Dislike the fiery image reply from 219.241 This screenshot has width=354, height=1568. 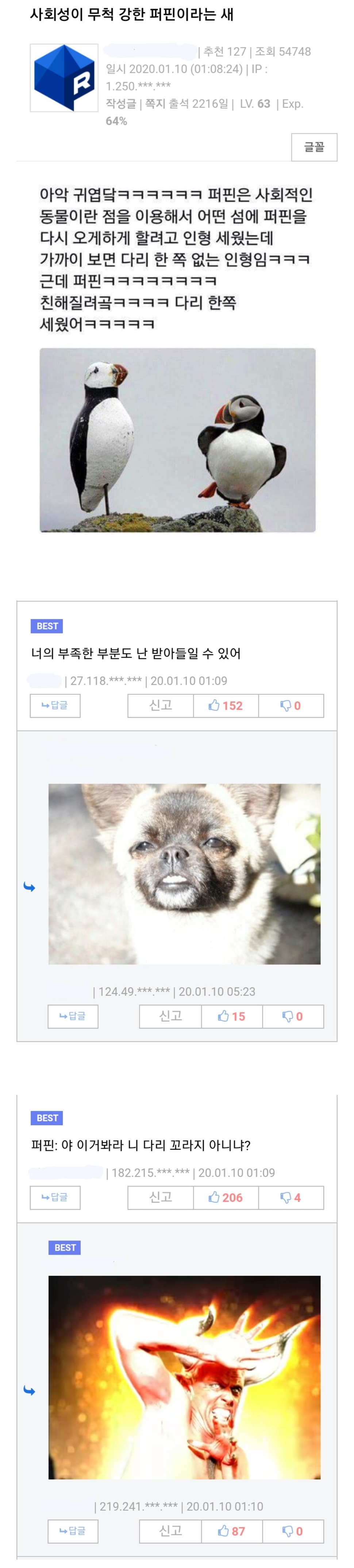pos(292,1531)
